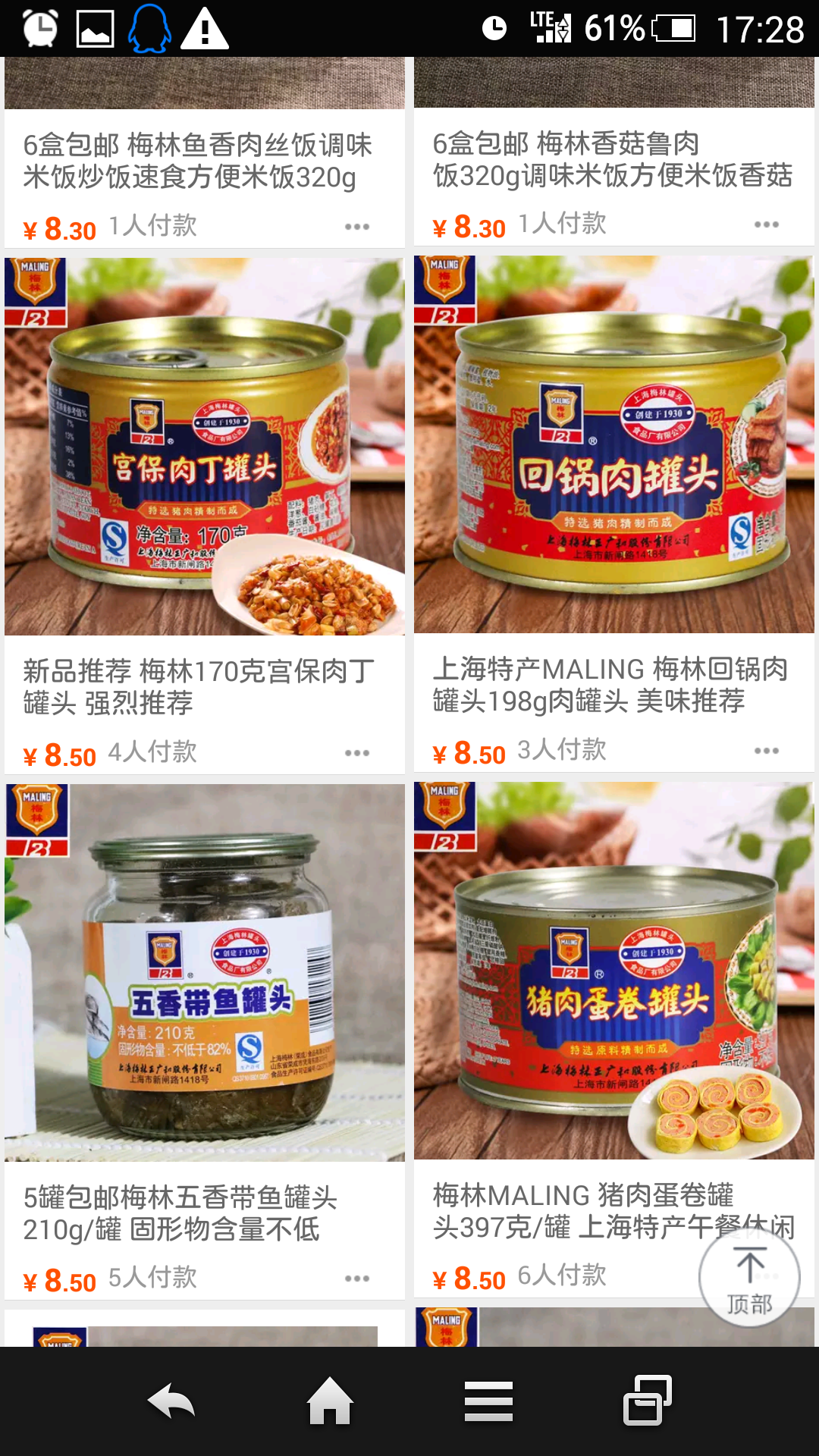
Task: Go back with the system back button
Action: (172, 1401)
